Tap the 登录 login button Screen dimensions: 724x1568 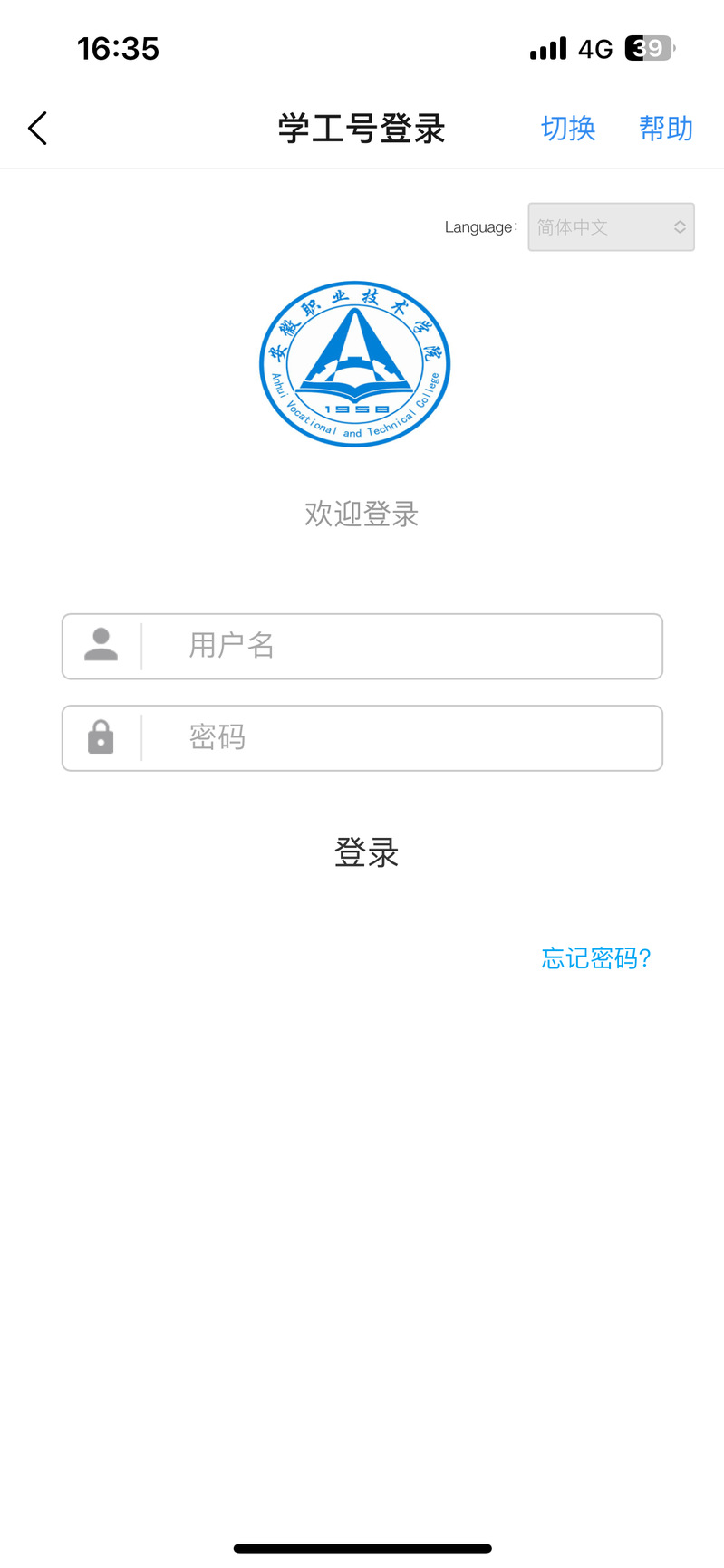tap(366, 852)
